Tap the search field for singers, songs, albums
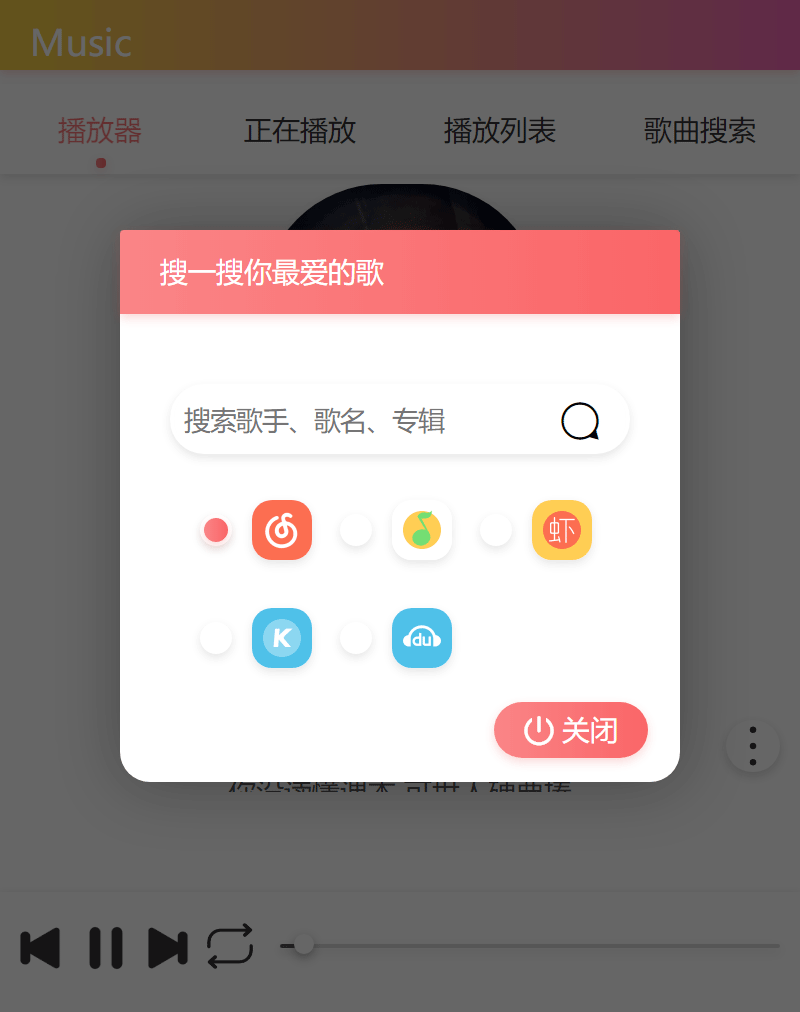 (360, 421)
